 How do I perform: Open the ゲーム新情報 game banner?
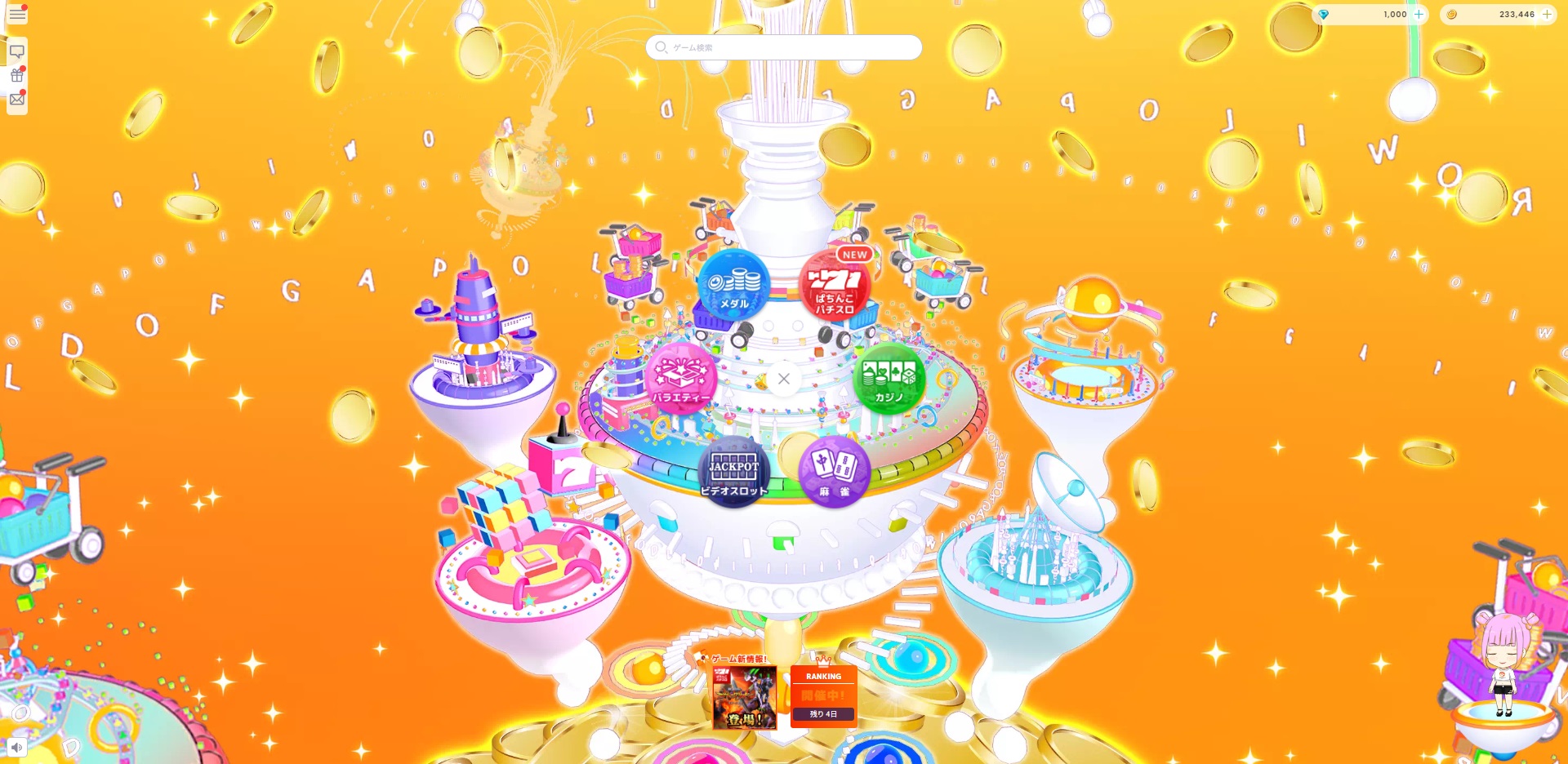[x=744, y=696]
